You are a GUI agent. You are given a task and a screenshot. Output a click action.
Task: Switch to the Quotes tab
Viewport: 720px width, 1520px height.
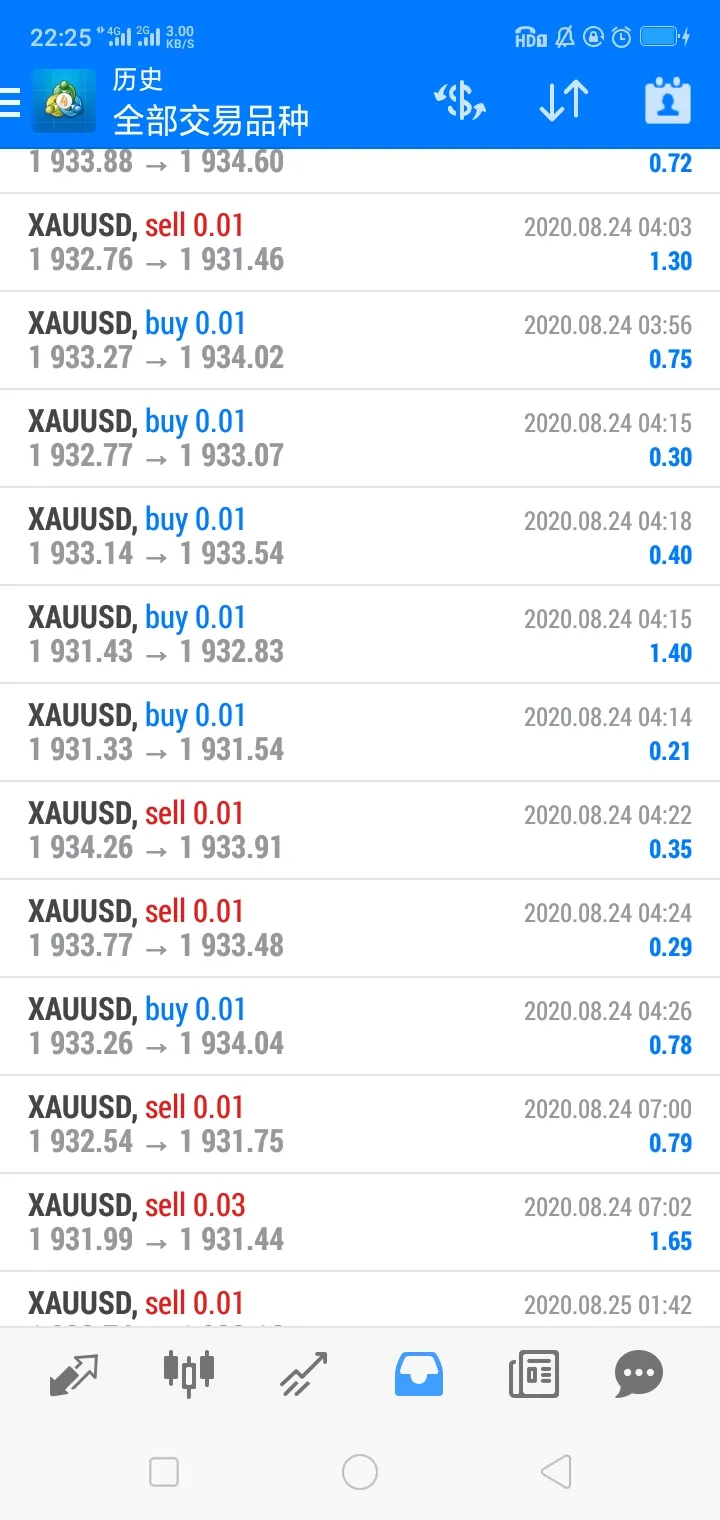(74, 1375)
